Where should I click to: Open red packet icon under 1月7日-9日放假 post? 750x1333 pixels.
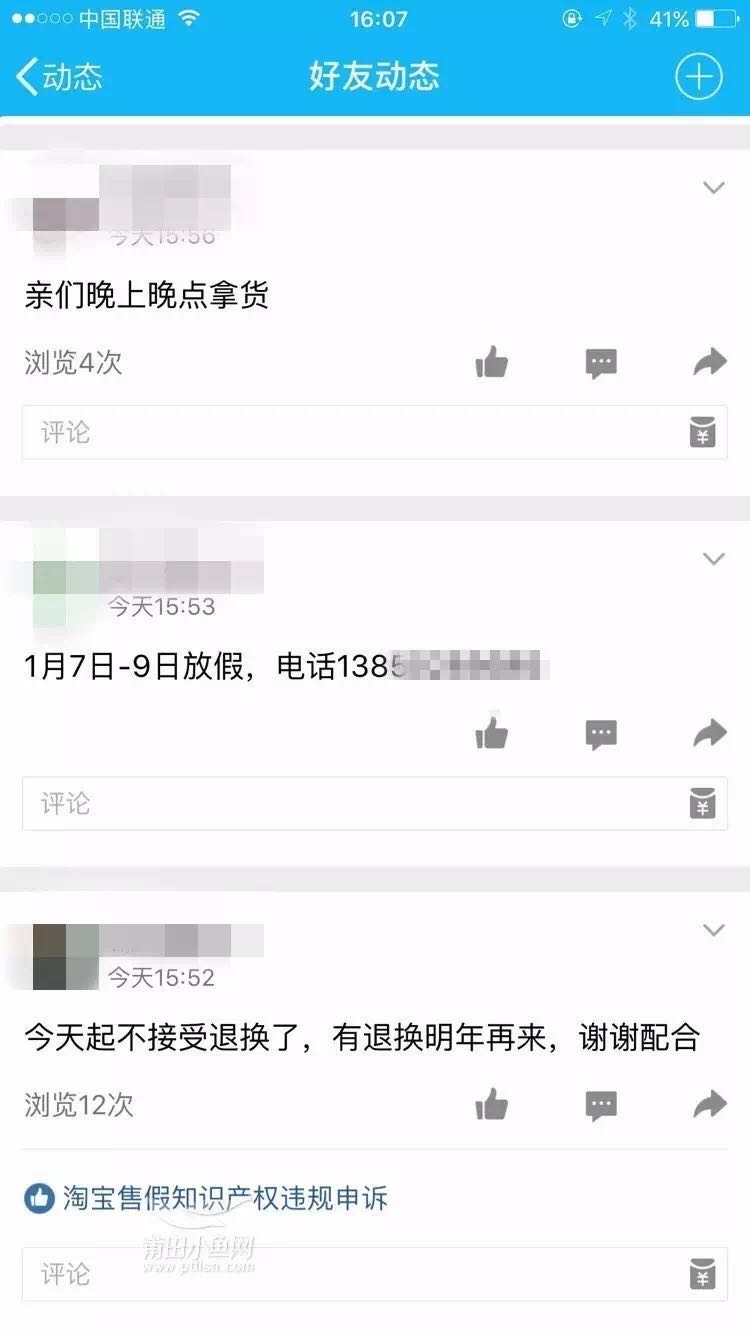(703, 803)
